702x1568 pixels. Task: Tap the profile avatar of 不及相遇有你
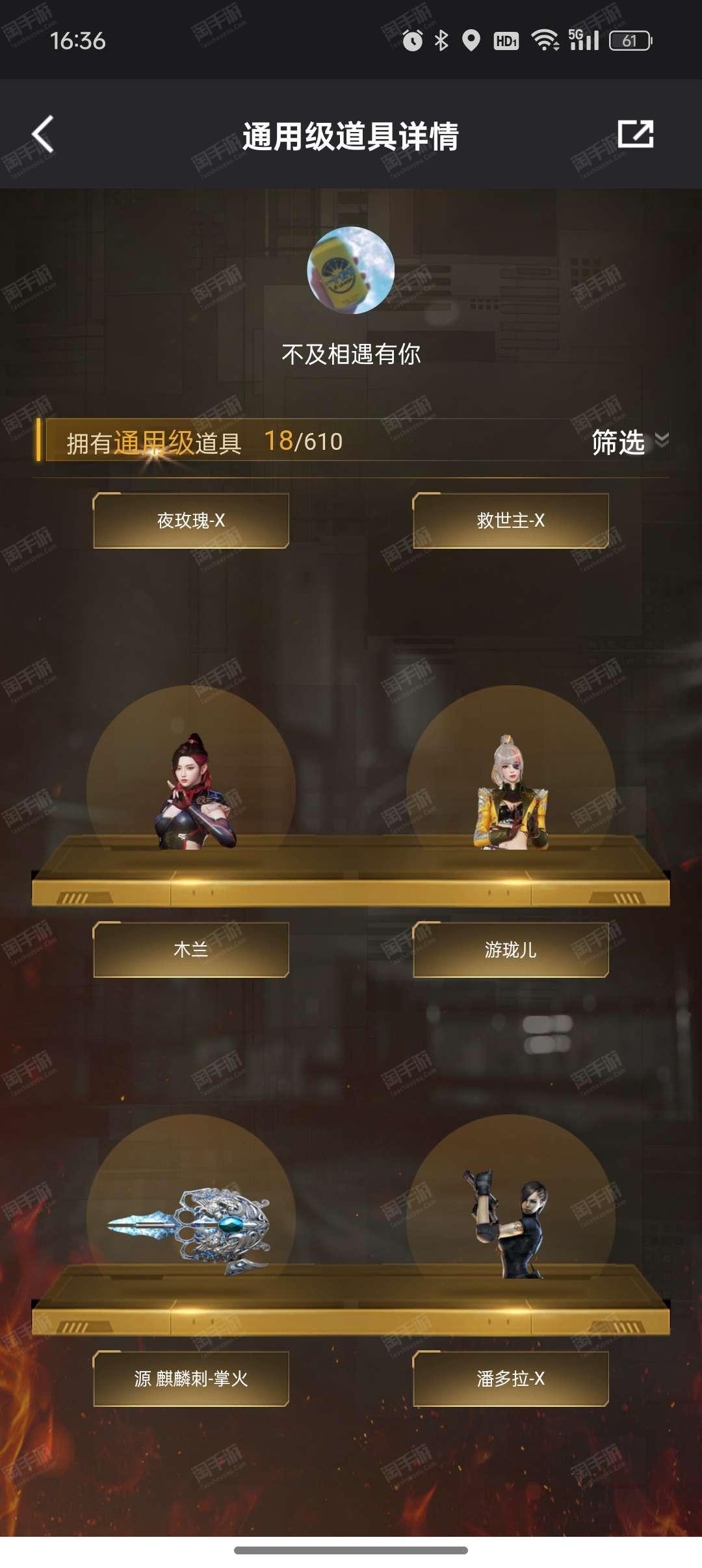tap(350, 270)
